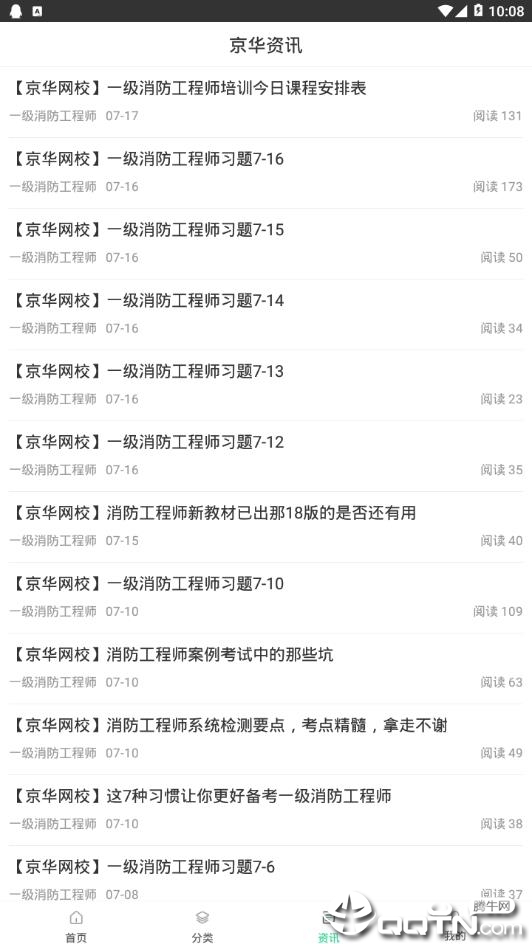532x944 pixels.
Task: Open the 一级消防工程师习题7-10 article
Action: (266, 597)
